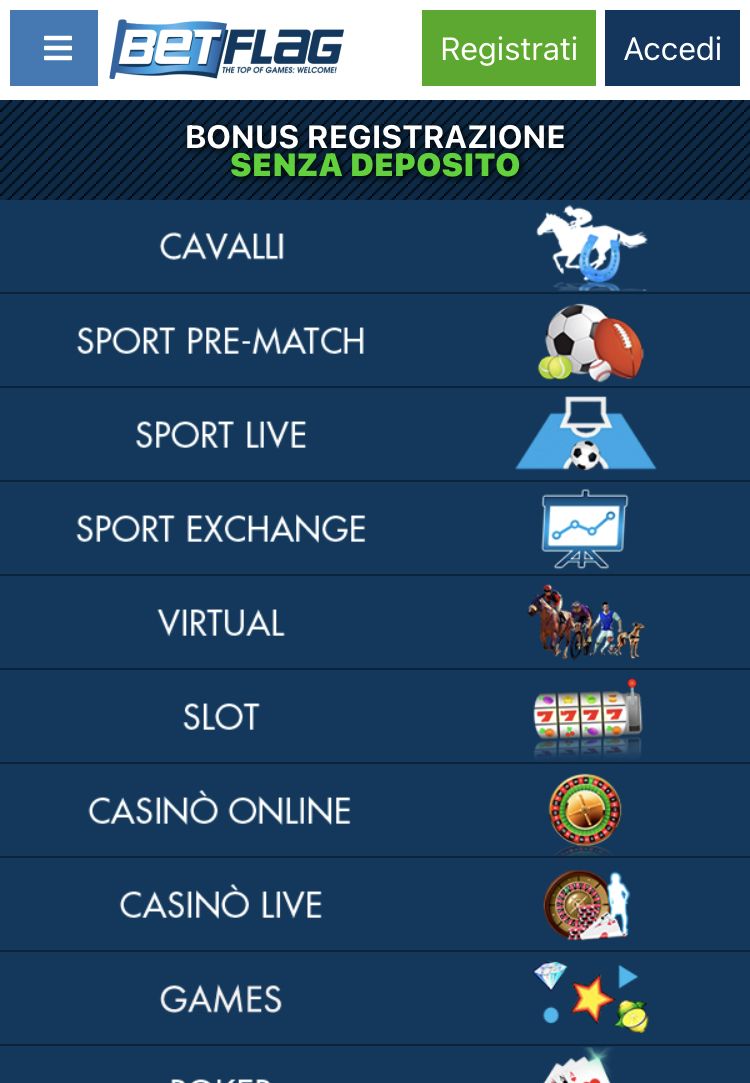Go to Sport Pre-Match
This screenshot has height=1083, width=750.
pos(375,340)
